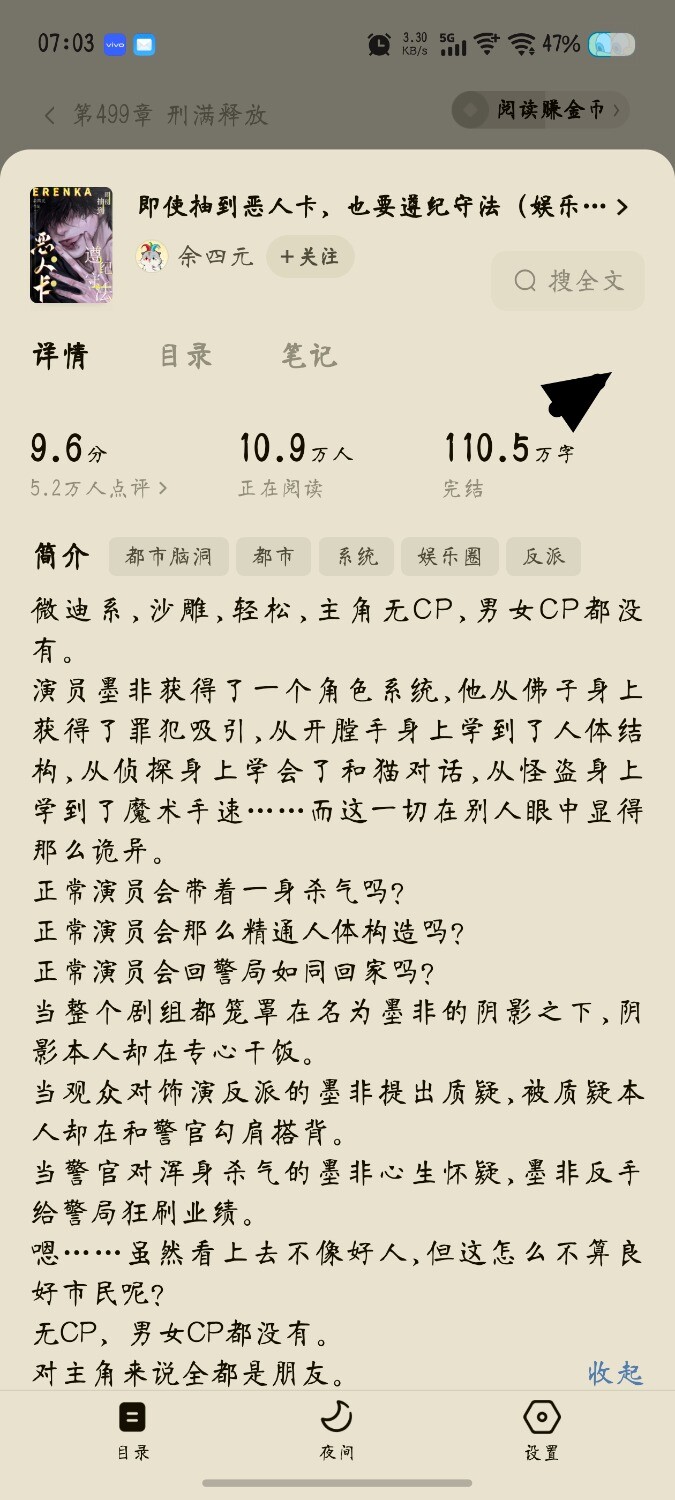
Task: Follow author with +关注 button
Action: 309,257
